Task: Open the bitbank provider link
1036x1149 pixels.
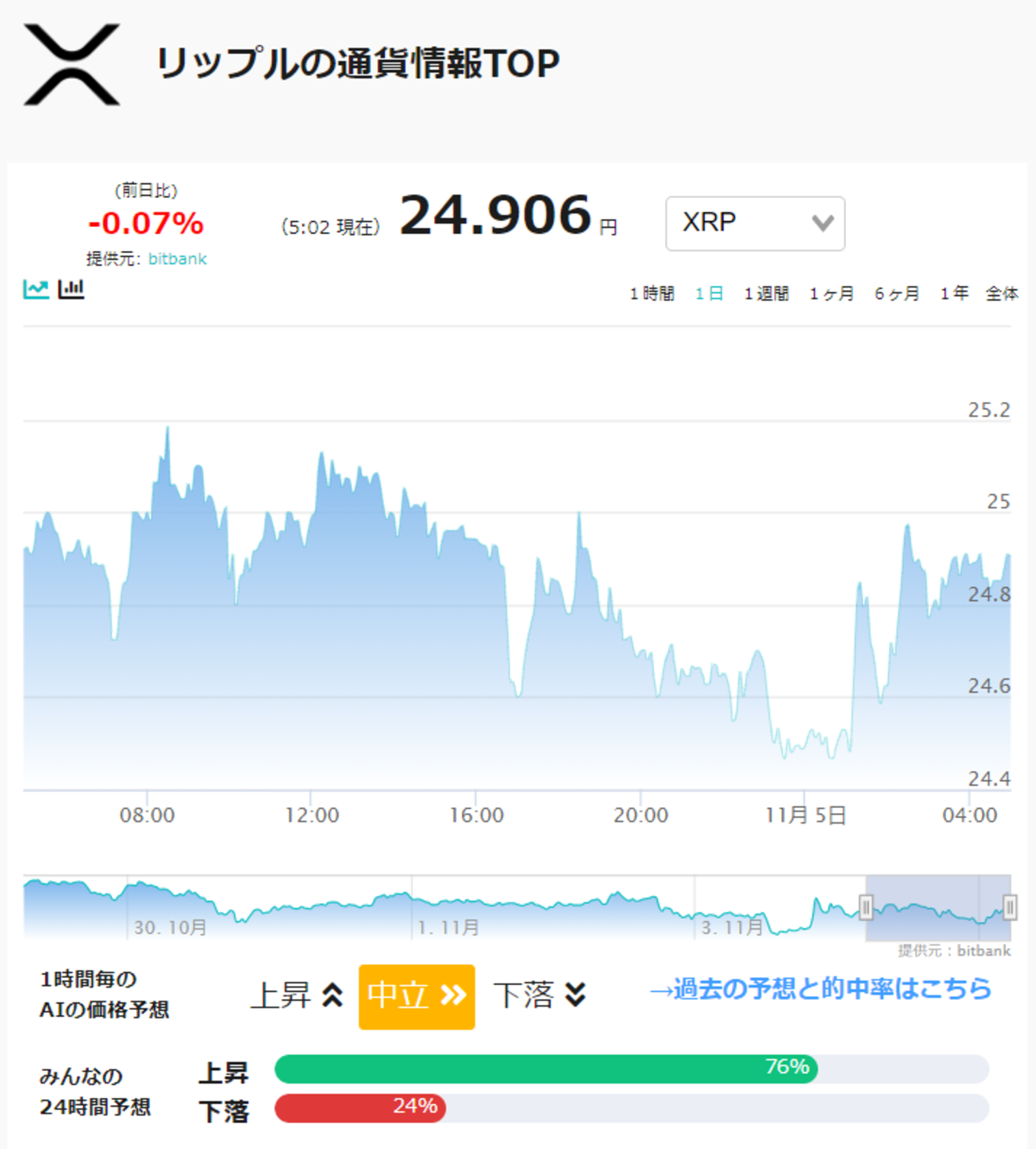Action: pyautogui.click(x=178, y=259)
